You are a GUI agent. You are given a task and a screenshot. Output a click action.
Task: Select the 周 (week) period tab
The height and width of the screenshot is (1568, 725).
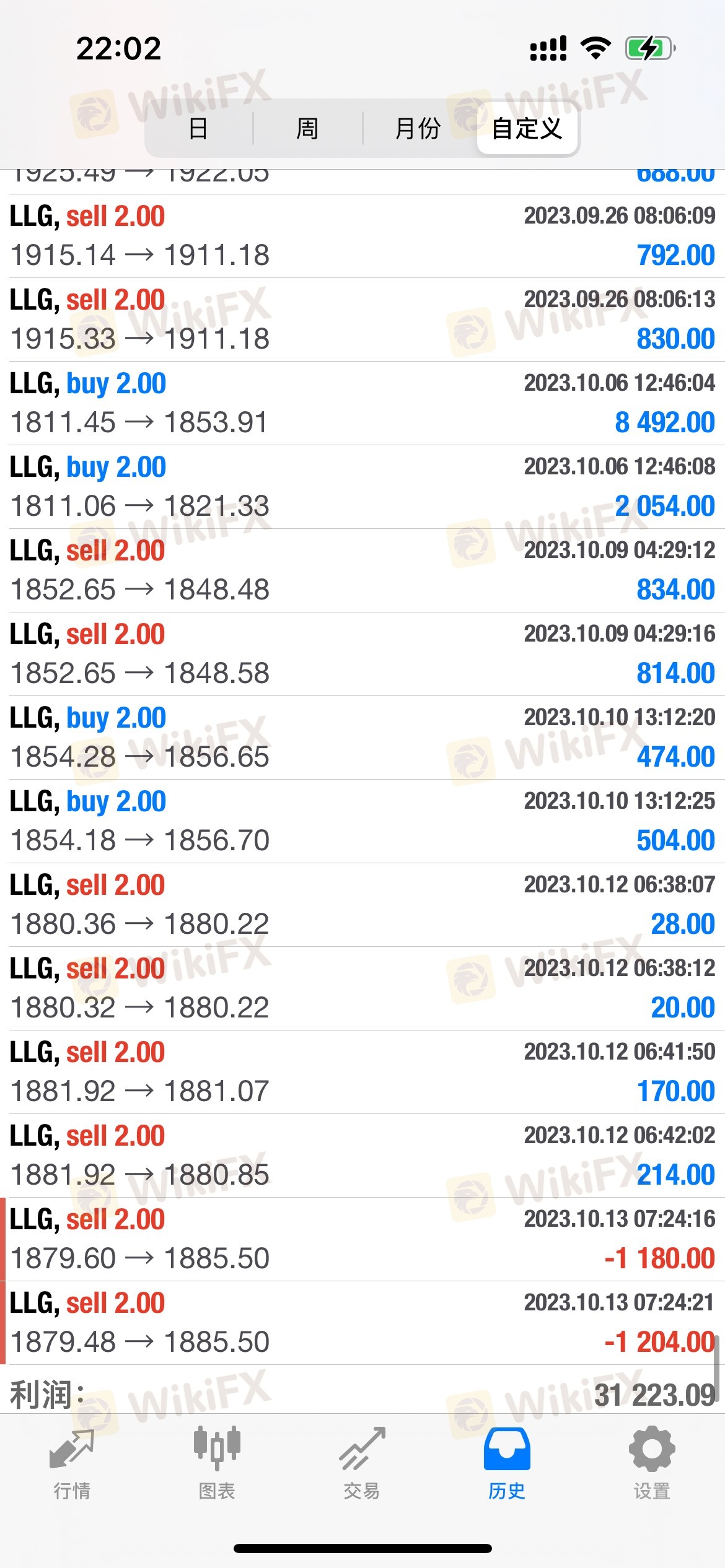pos(307,128)
